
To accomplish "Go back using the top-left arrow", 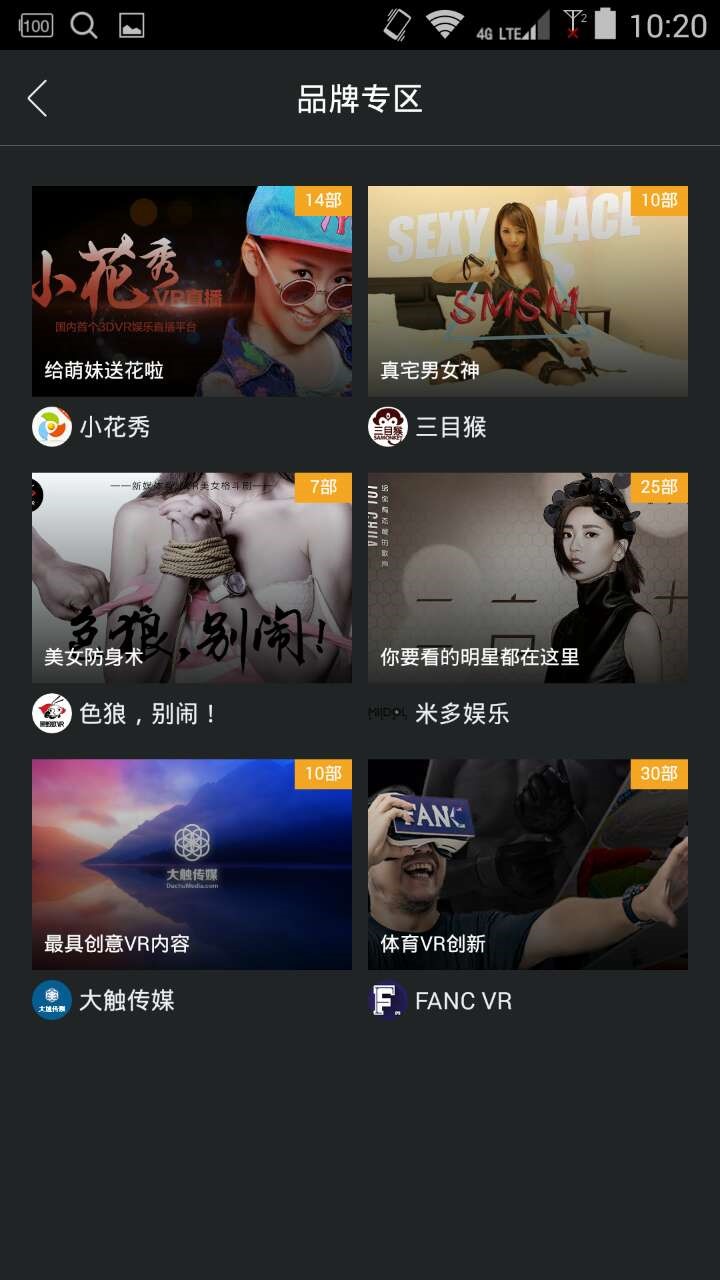I will tap(38, 99).
